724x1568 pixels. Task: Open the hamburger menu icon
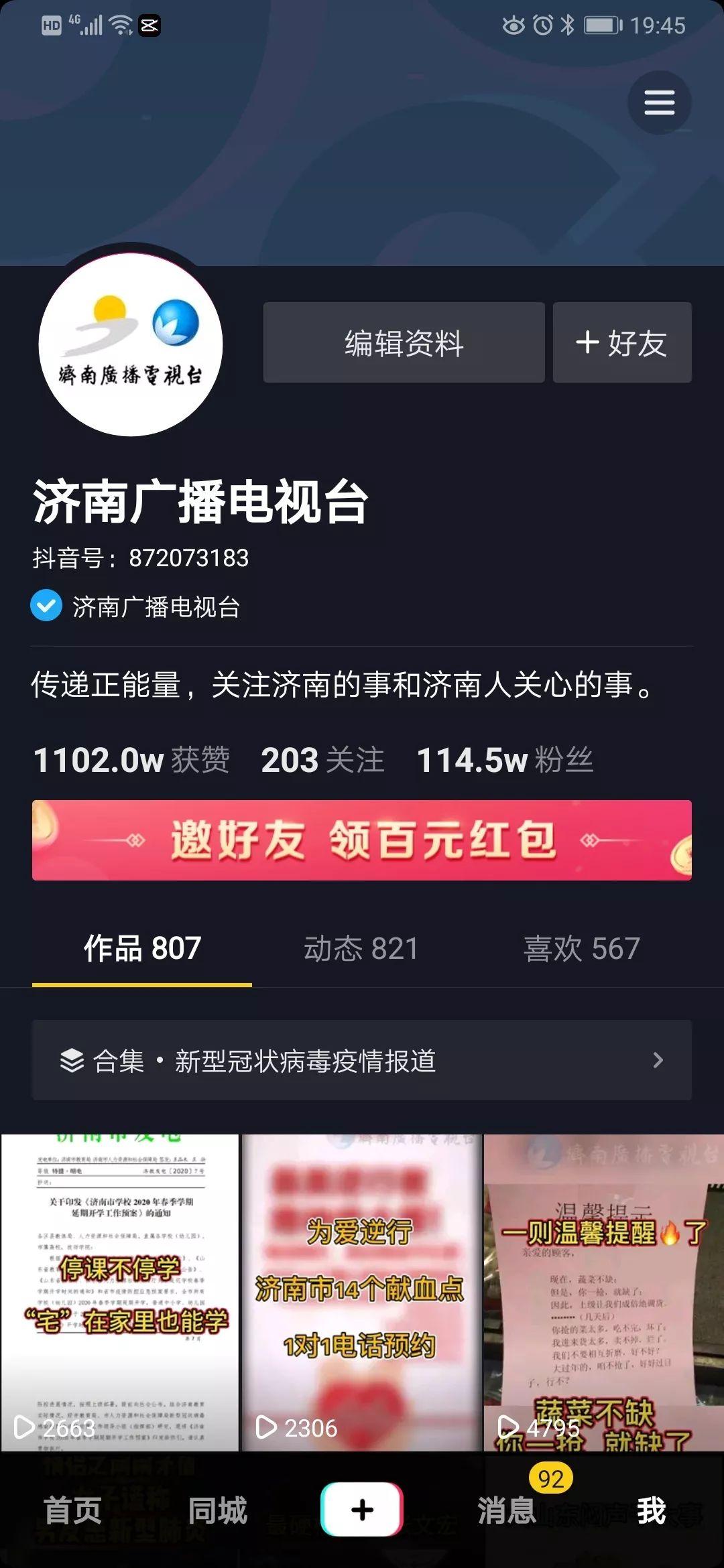coord(659,103)
